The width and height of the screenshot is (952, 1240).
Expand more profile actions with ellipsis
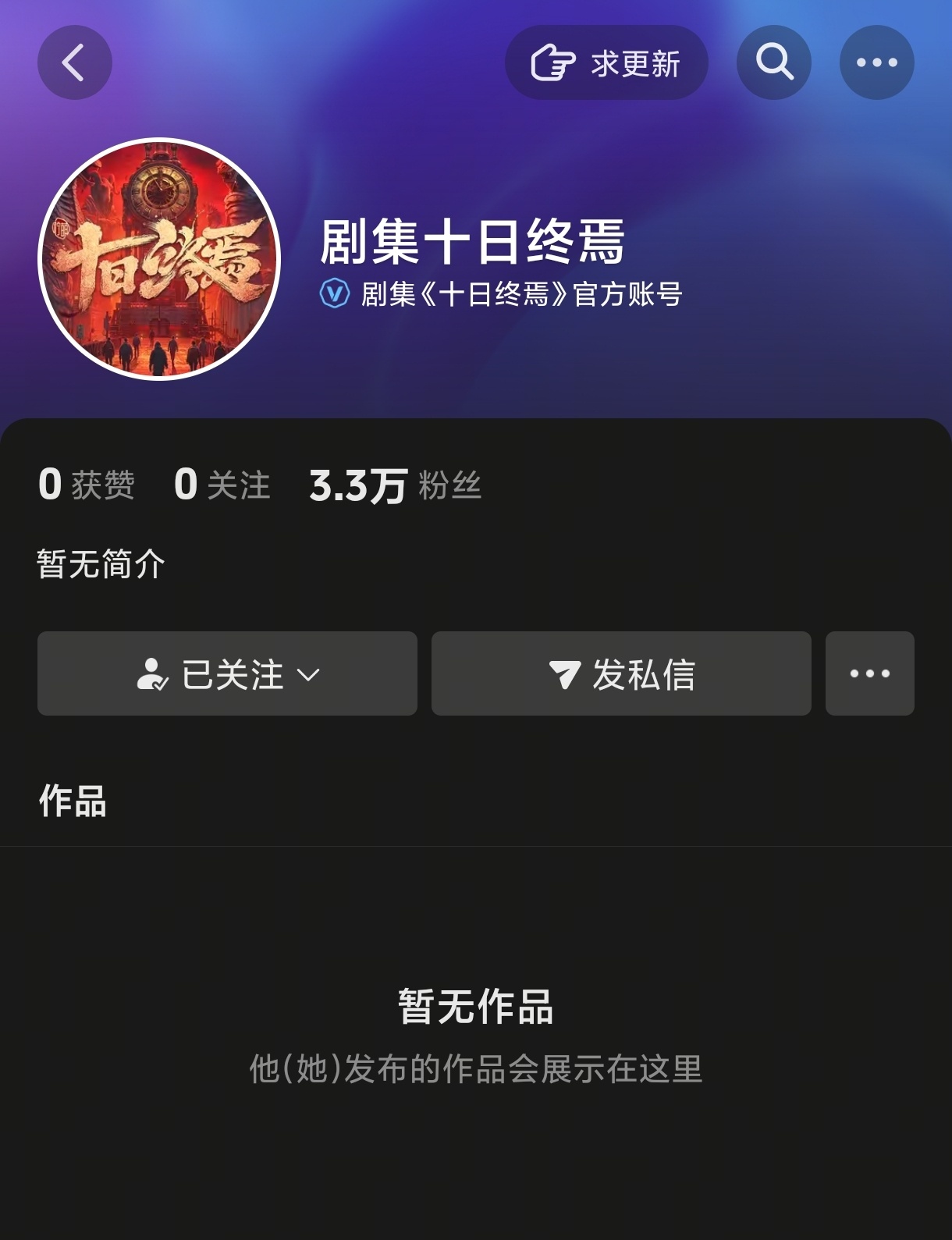coord(869,673)
